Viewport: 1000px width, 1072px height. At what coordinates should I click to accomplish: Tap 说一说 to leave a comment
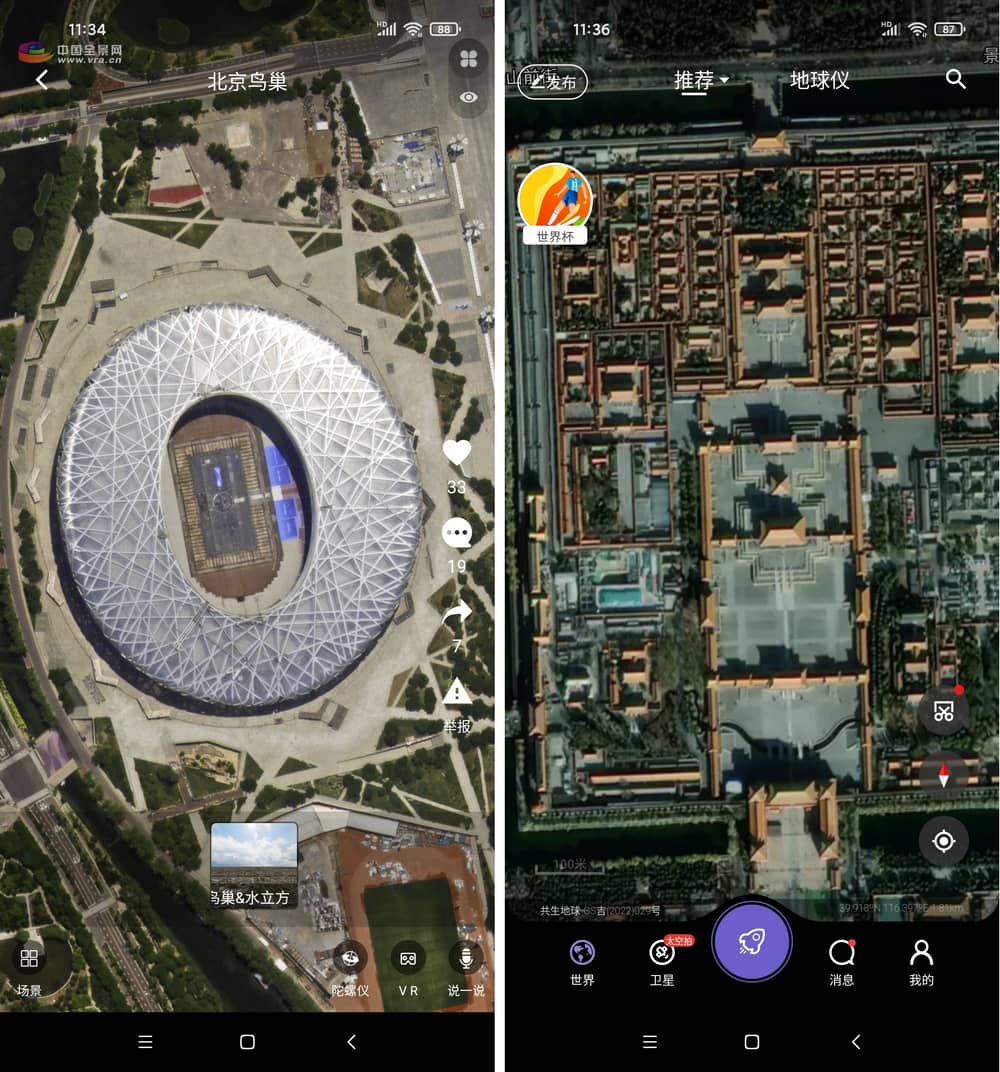pyautogui.click(x=465, y=968)
